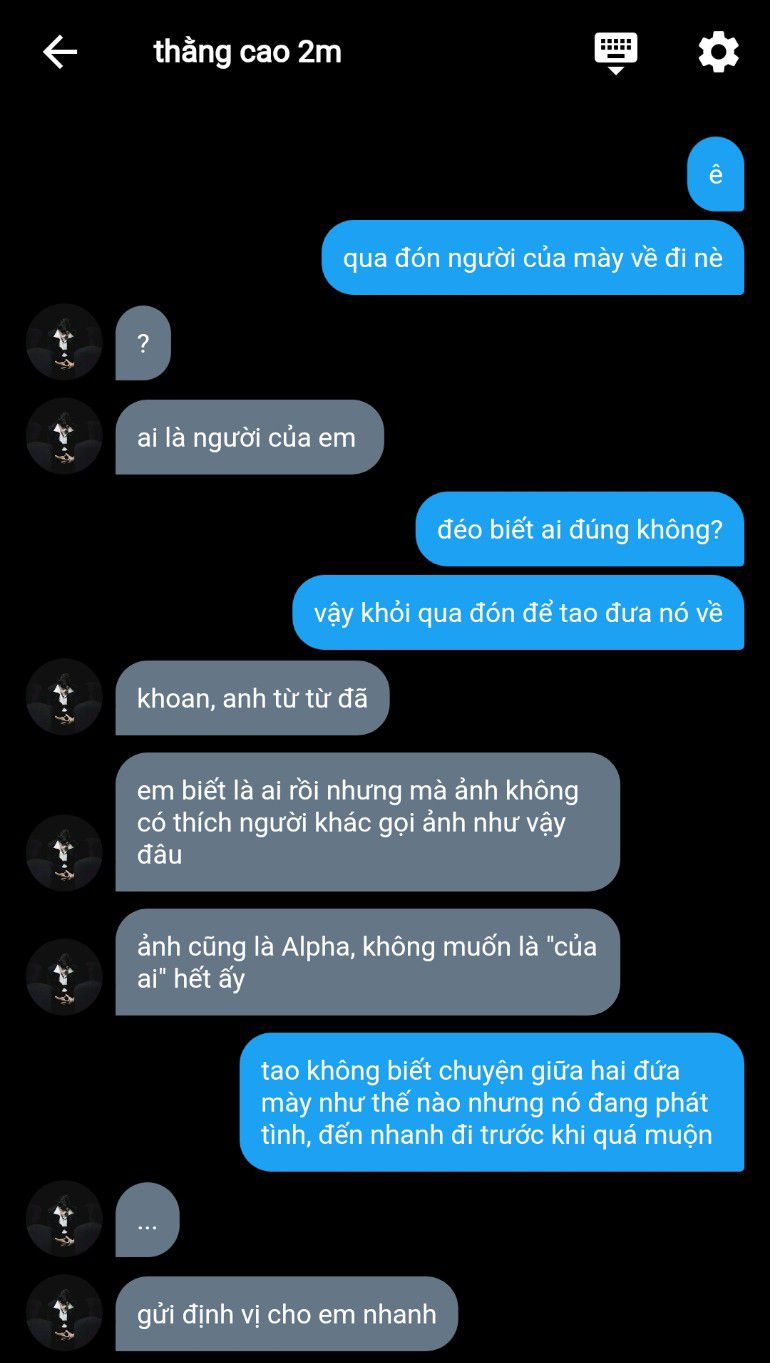
Task: Toggle the keyboard icon in header
Action: coord(615,52)
